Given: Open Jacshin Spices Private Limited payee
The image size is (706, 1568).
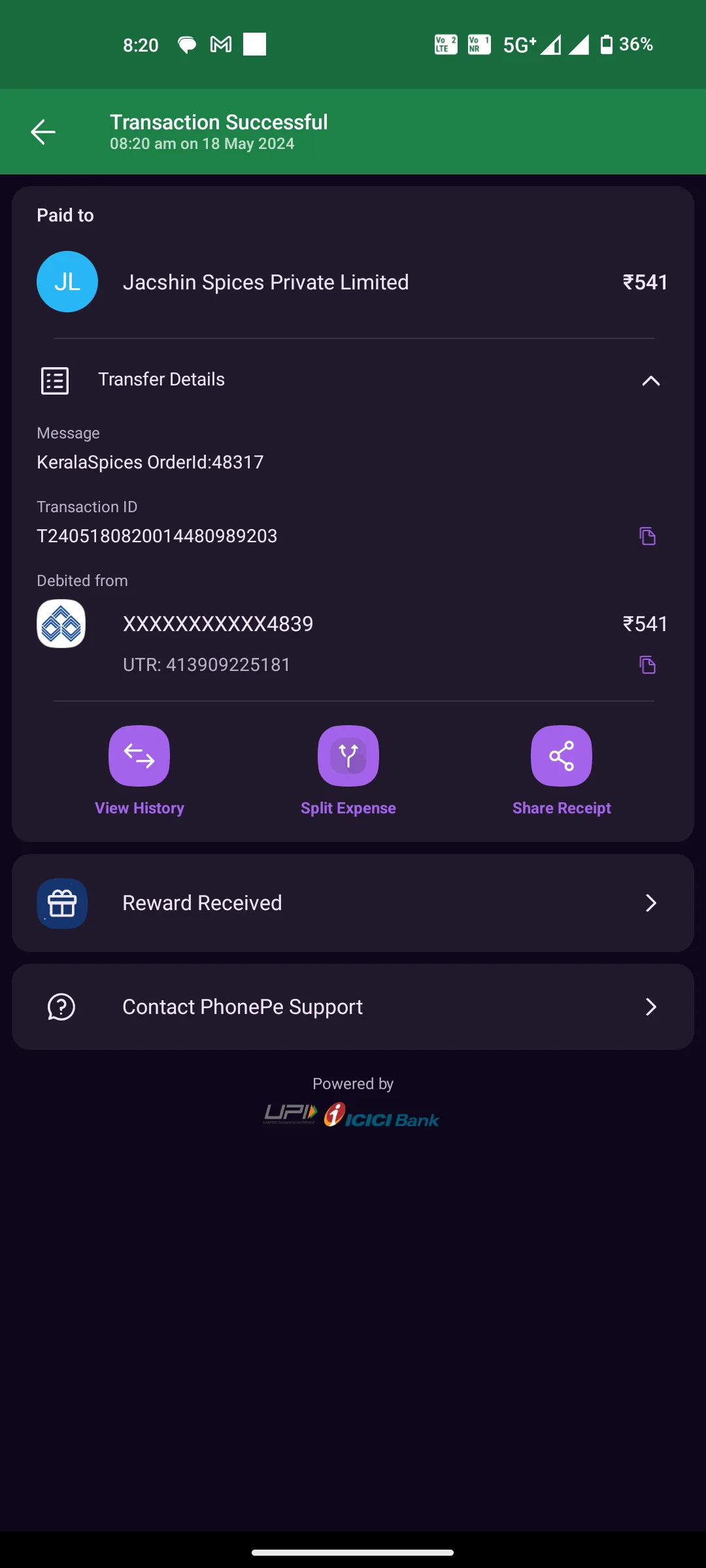Looking at the screenshot, I should click(x=353, y=282).
